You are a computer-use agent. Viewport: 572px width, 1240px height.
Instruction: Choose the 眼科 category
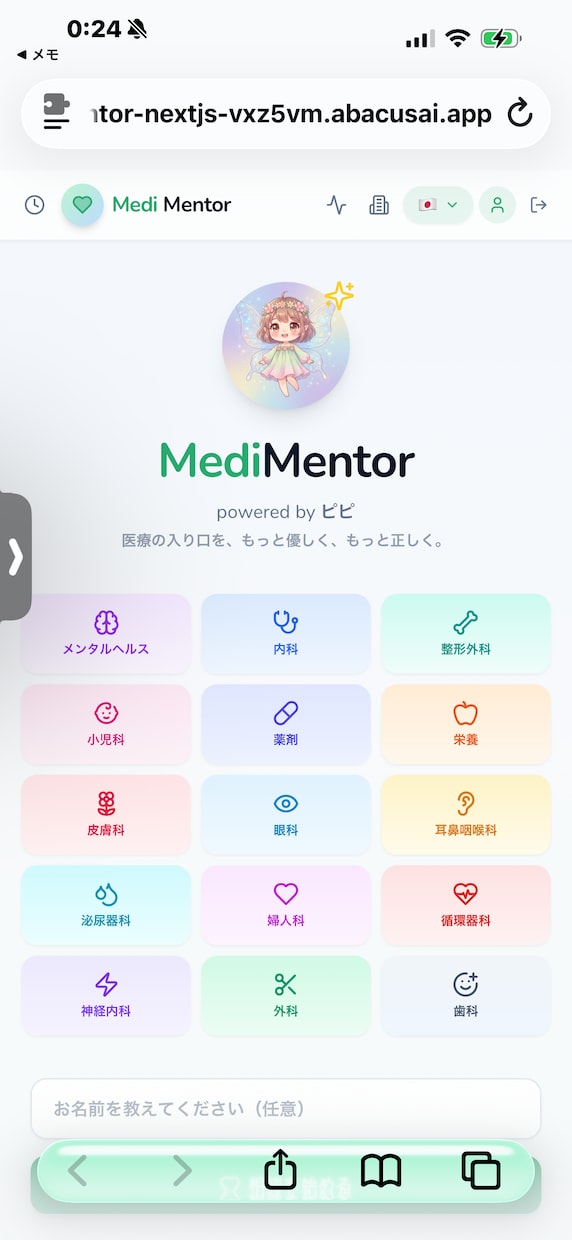286,814
